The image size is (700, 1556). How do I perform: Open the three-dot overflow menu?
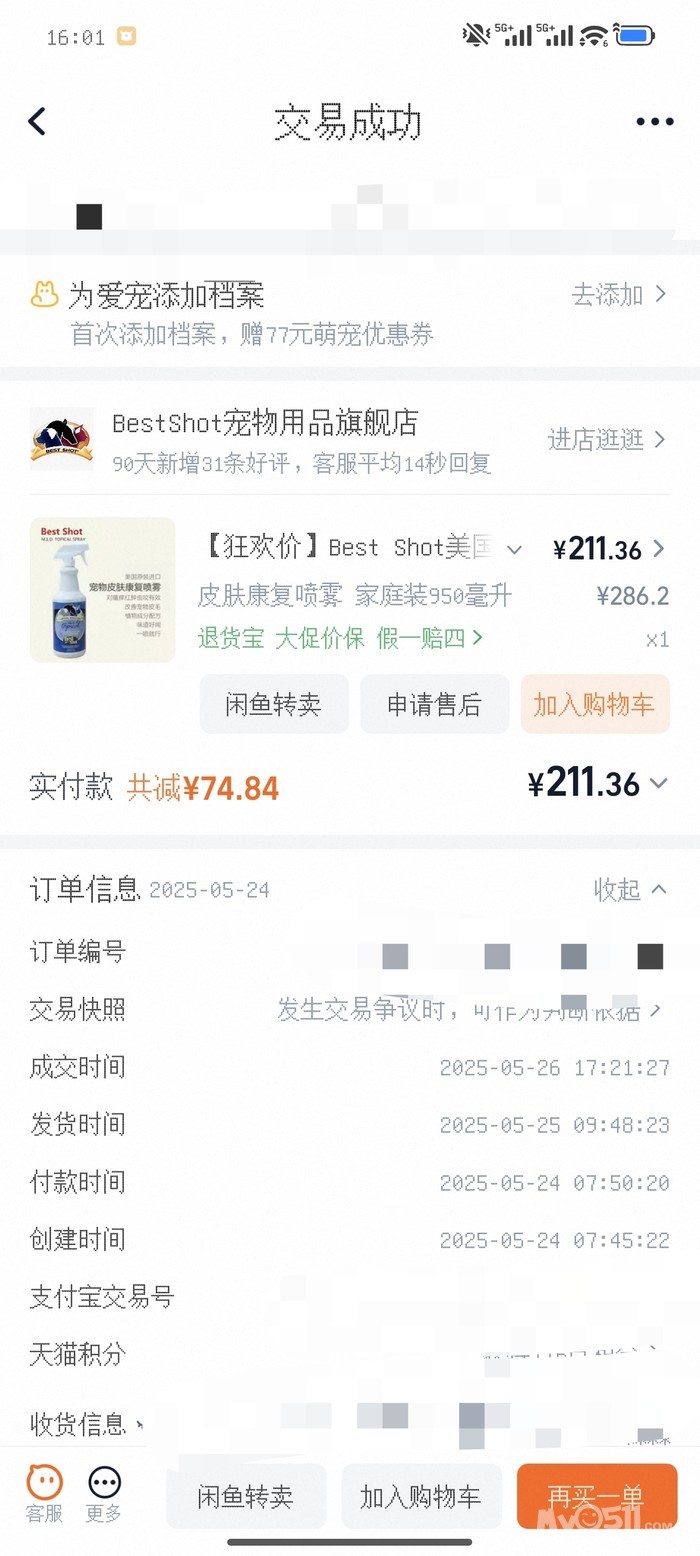tap(654, 122)
